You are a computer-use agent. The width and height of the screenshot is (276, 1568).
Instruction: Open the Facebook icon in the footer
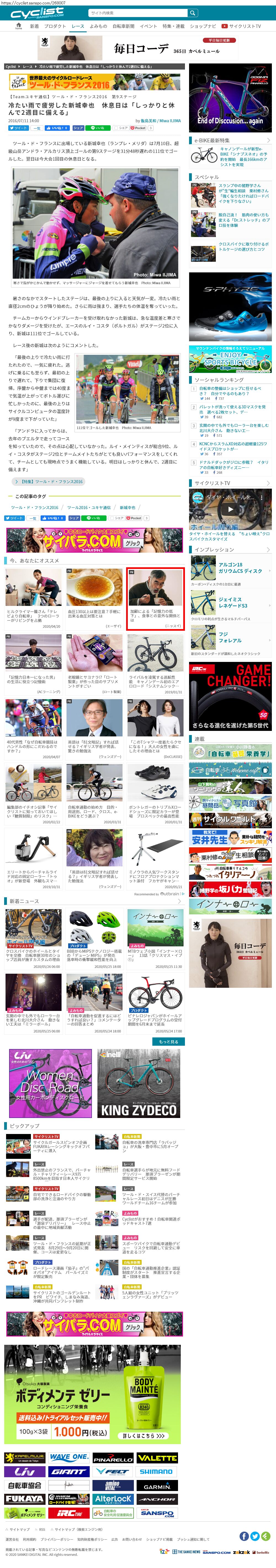pos(244,1536)
